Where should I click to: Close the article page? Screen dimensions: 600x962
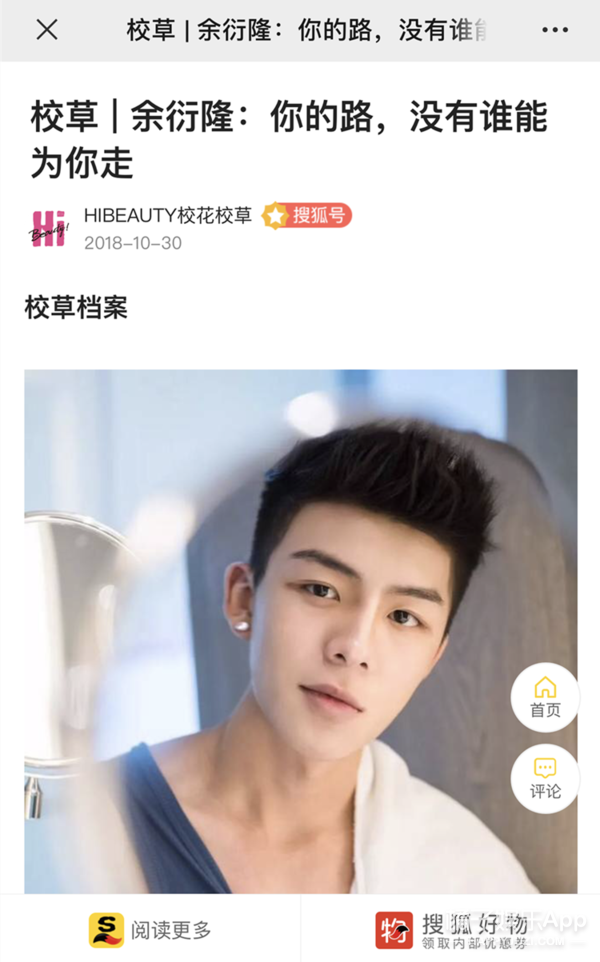(47, 29)
